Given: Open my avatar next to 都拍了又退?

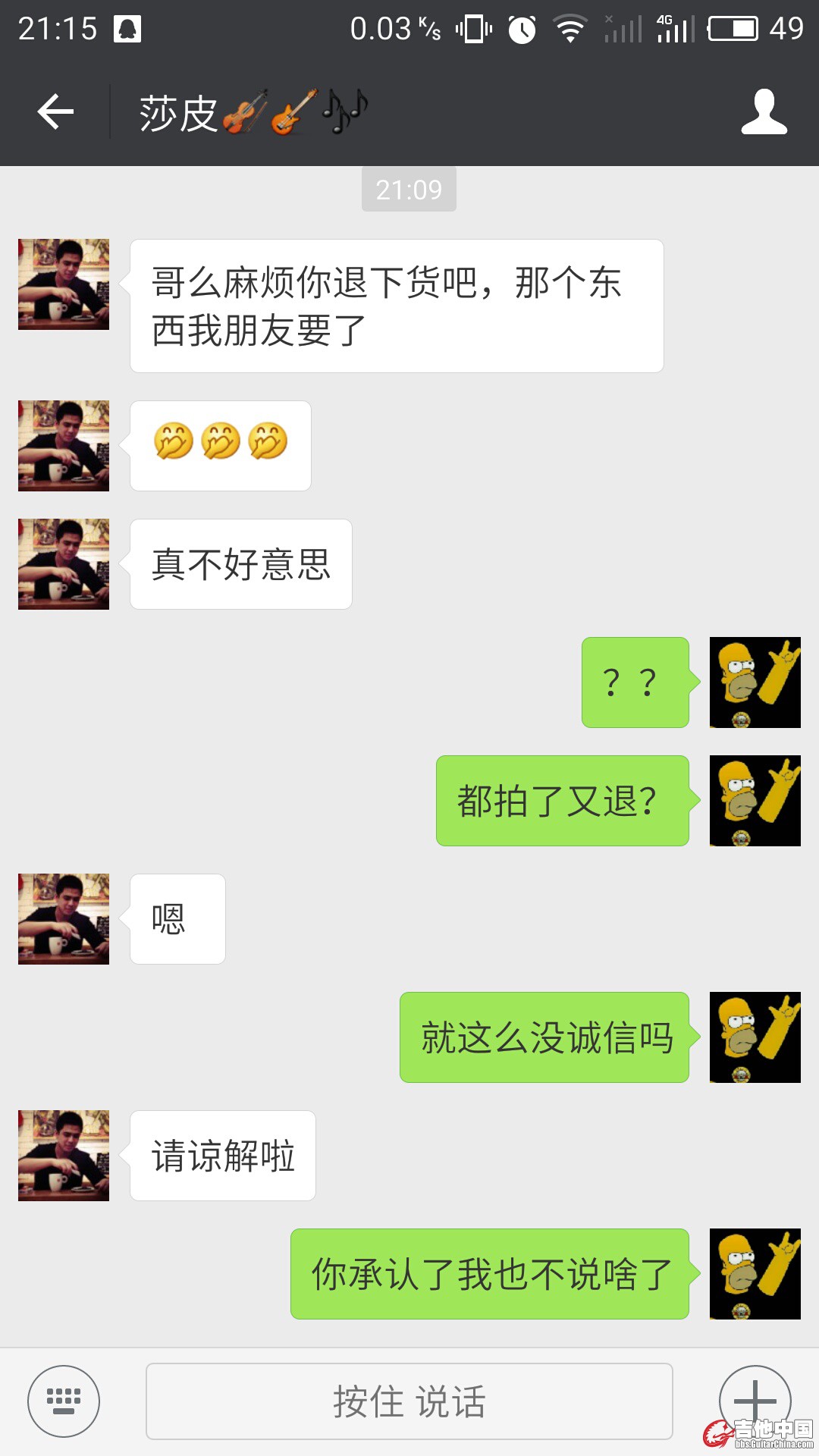Looking at the screenshot, I should point(755,801).
